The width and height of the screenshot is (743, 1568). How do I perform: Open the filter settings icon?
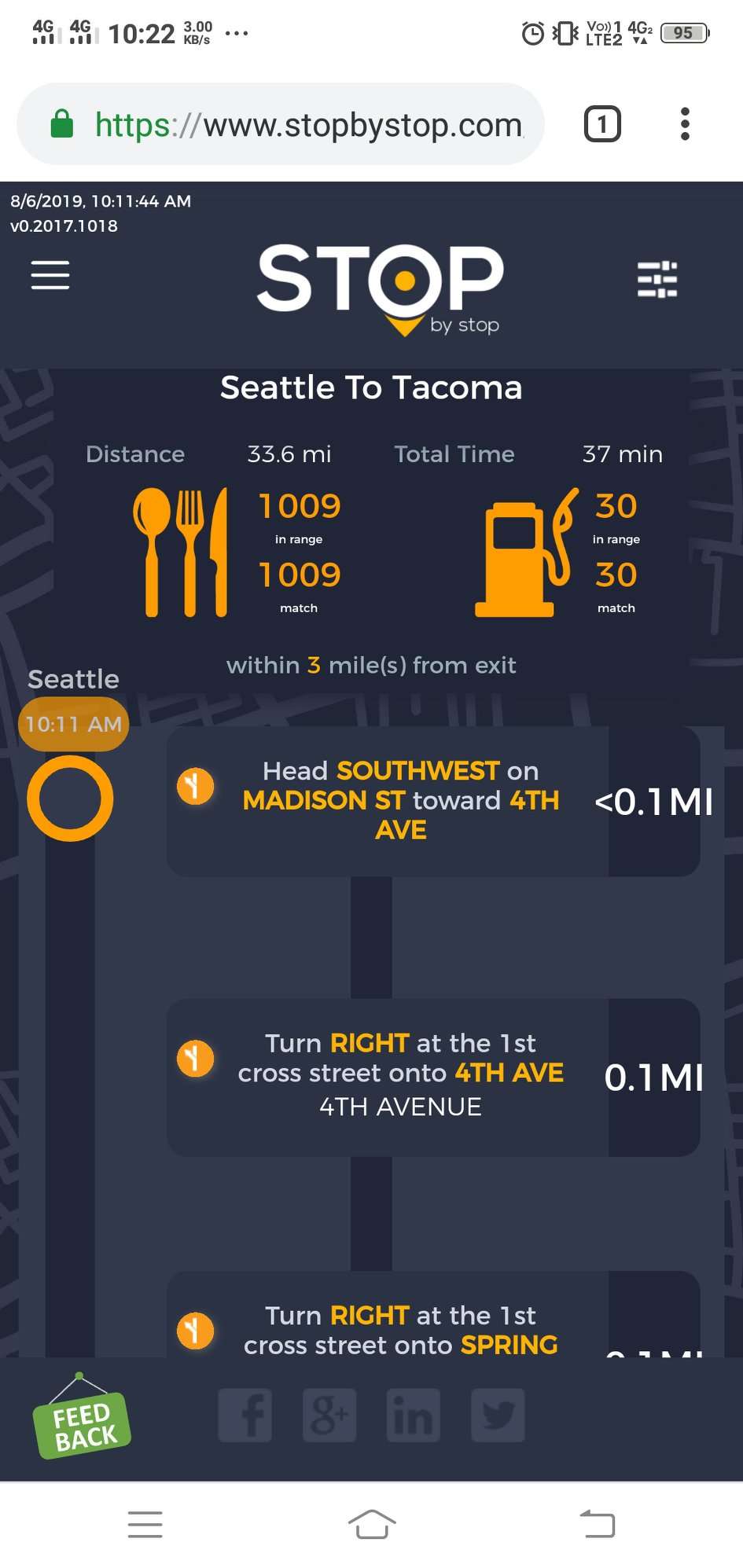[657, 280]
